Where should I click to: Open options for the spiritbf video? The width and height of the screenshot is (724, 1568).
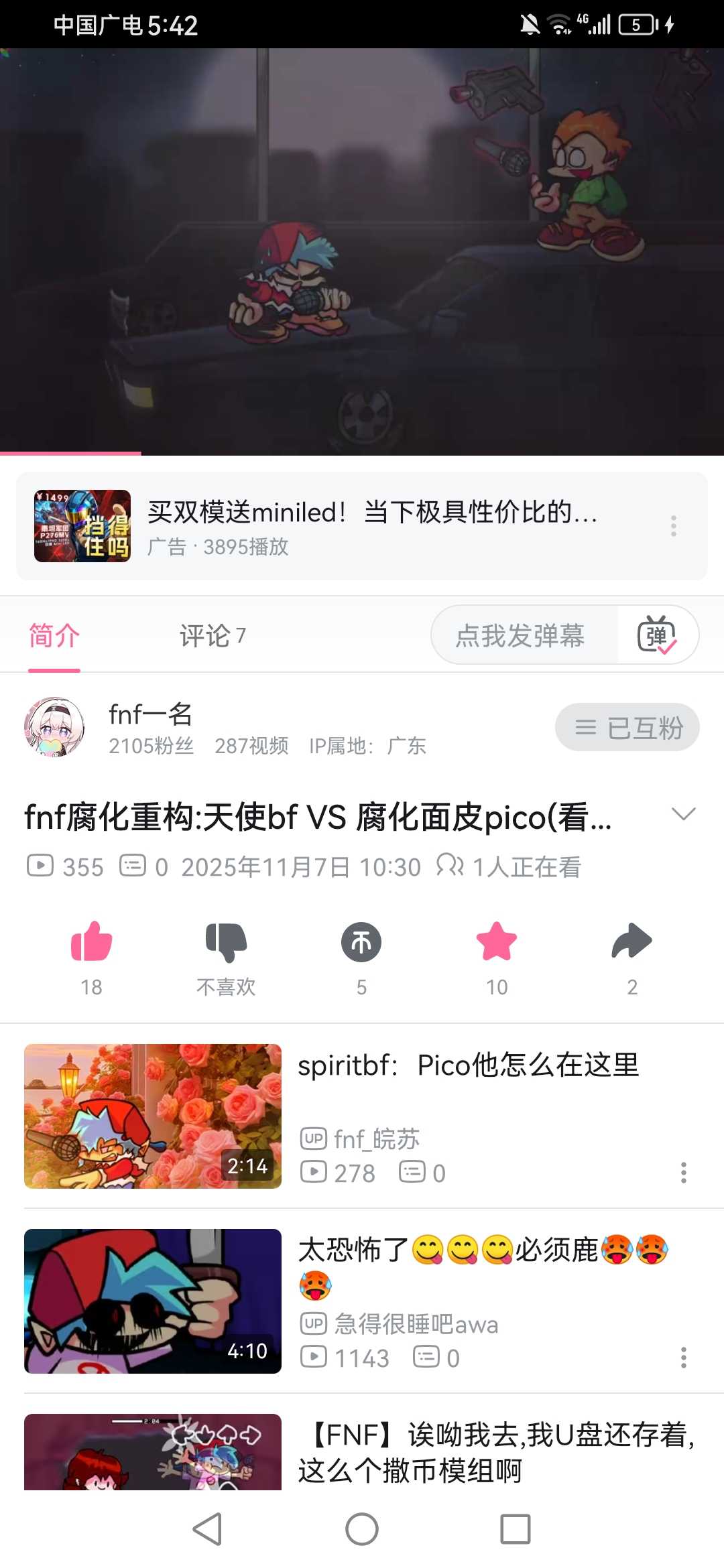pos(683,1173)
